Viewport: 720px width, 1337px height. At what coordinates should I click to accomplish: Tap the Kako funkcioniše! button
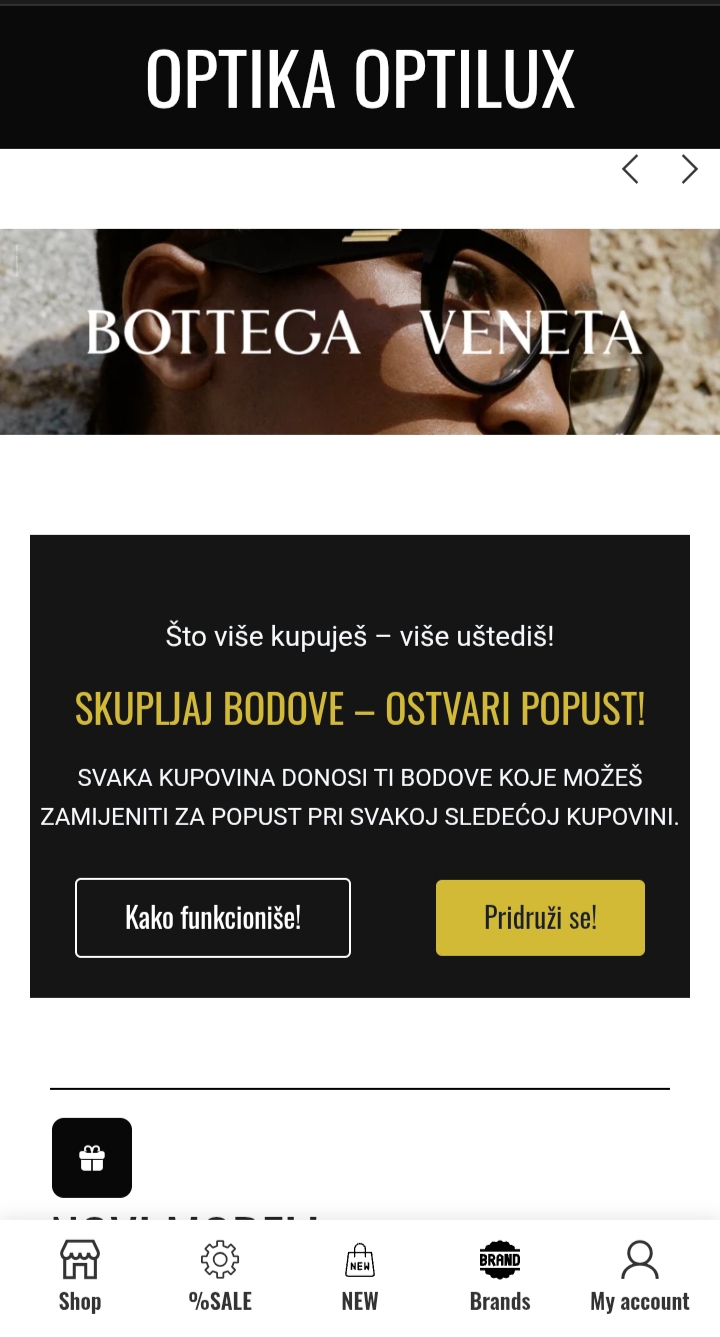coord(213,918)
